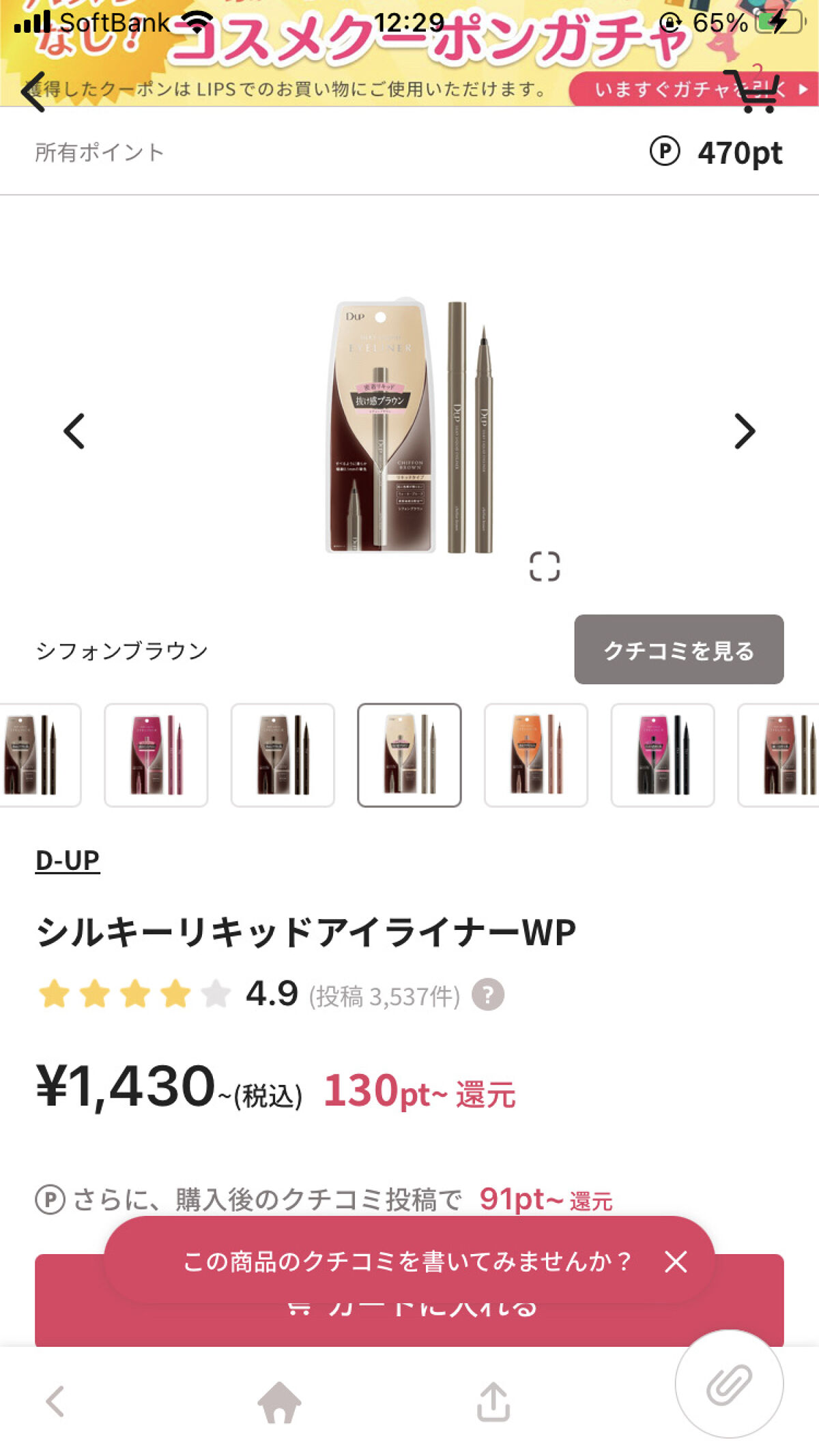Show the previous product image
This screenshot has height=1456, width=819.
(x=74, y=431)
